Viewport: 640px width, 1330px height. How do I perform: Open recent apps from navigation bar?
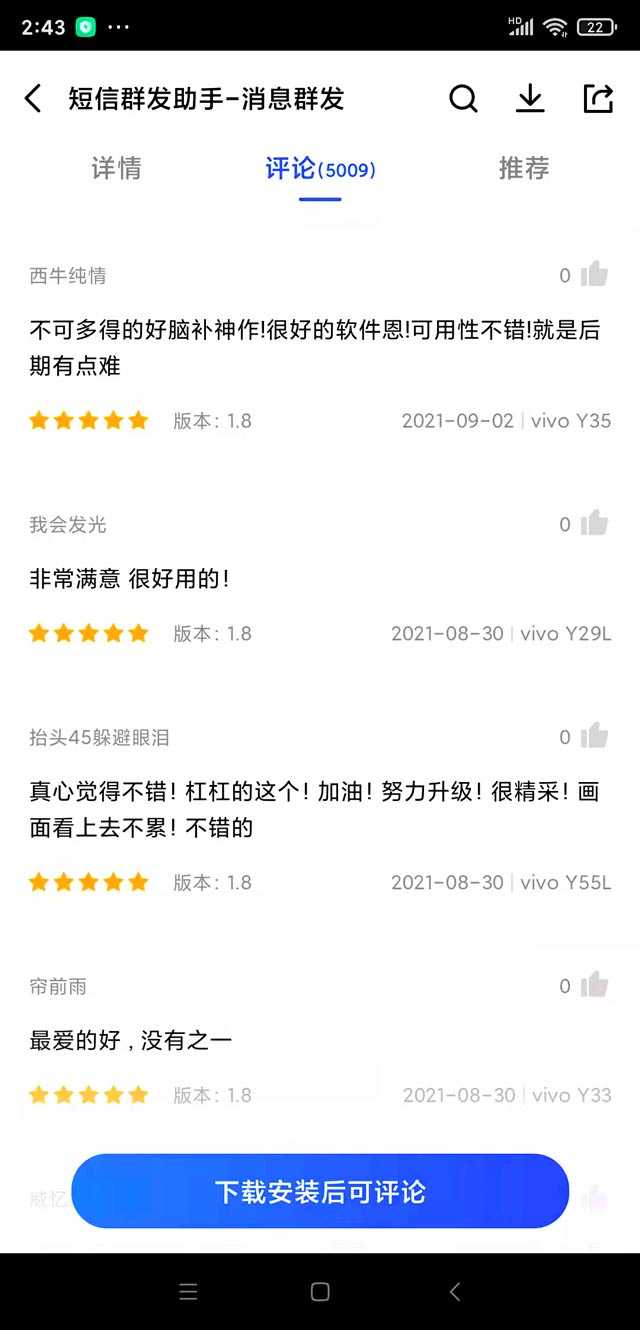188,1291
